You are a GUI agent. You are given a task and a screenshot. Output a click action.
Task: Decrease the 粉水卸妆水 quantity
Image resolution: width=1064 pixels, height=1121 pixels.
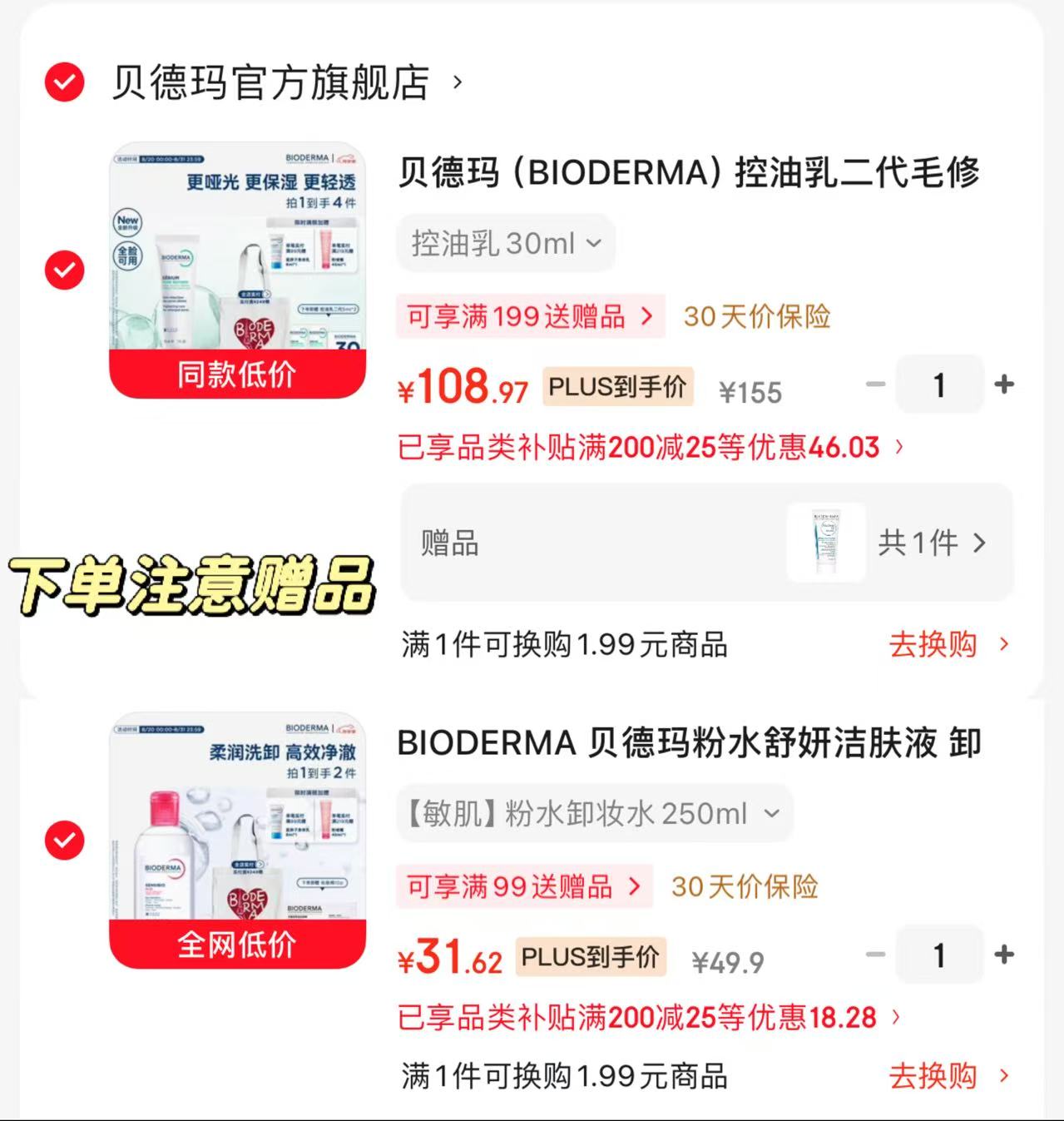(x=875, y=954)
